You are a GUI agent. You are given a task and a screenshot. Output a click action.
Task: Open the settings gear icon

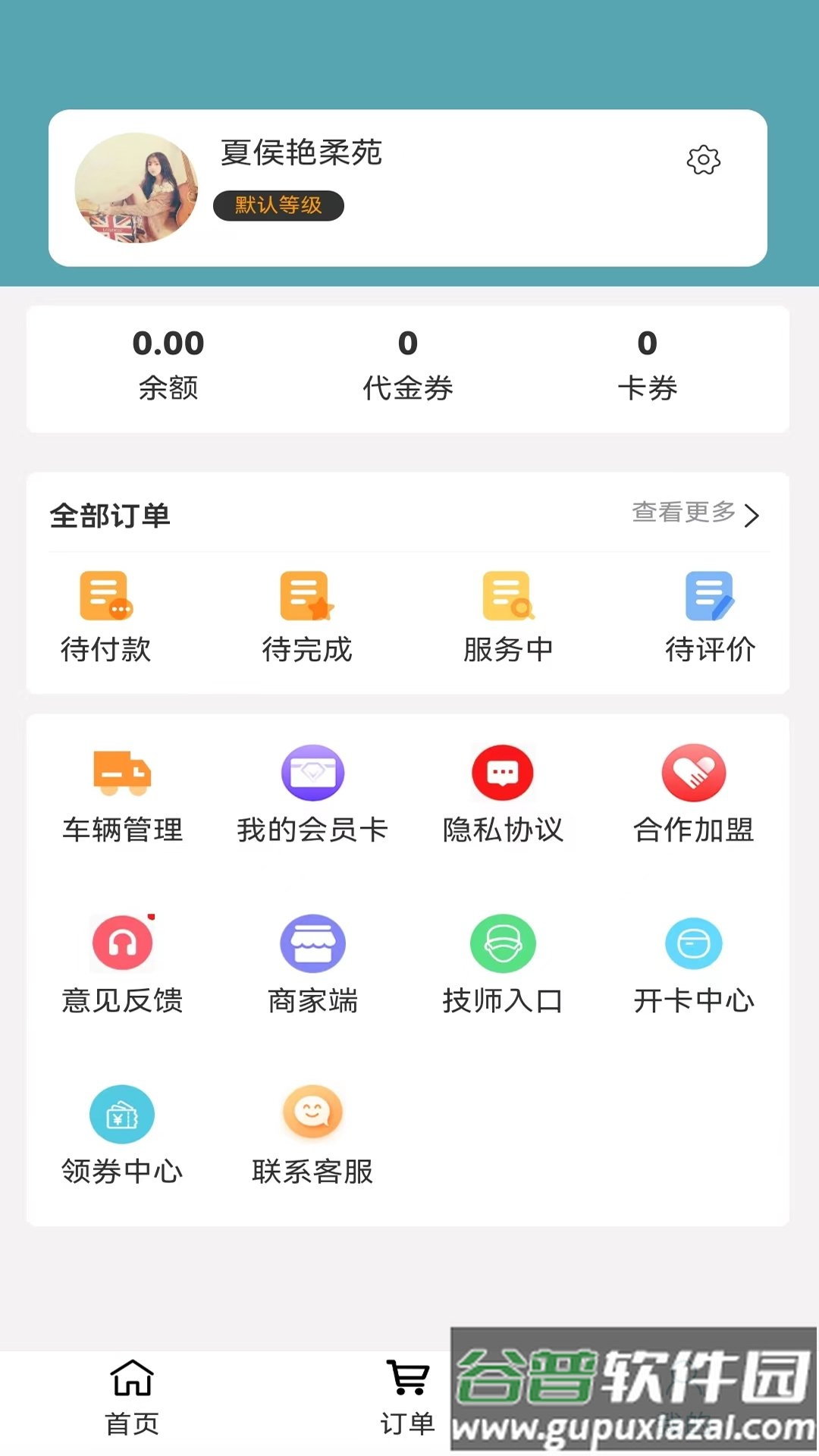(x=704, y=160)
